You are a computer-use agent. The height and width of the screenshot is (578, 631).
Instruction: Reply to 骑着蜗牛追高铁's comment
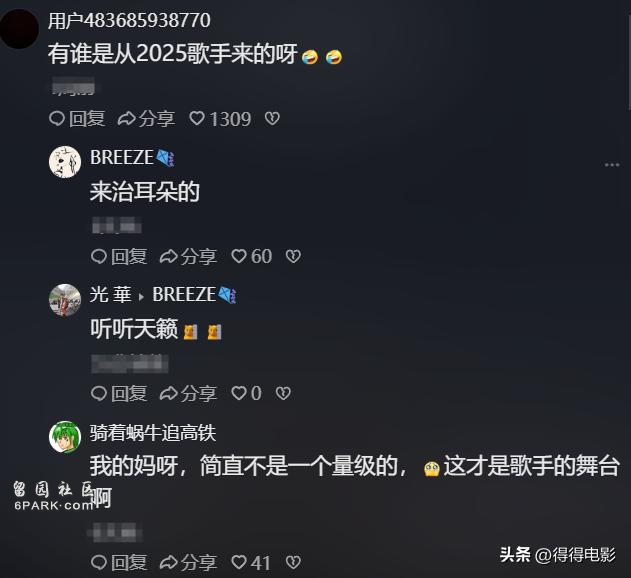point(118,563)
